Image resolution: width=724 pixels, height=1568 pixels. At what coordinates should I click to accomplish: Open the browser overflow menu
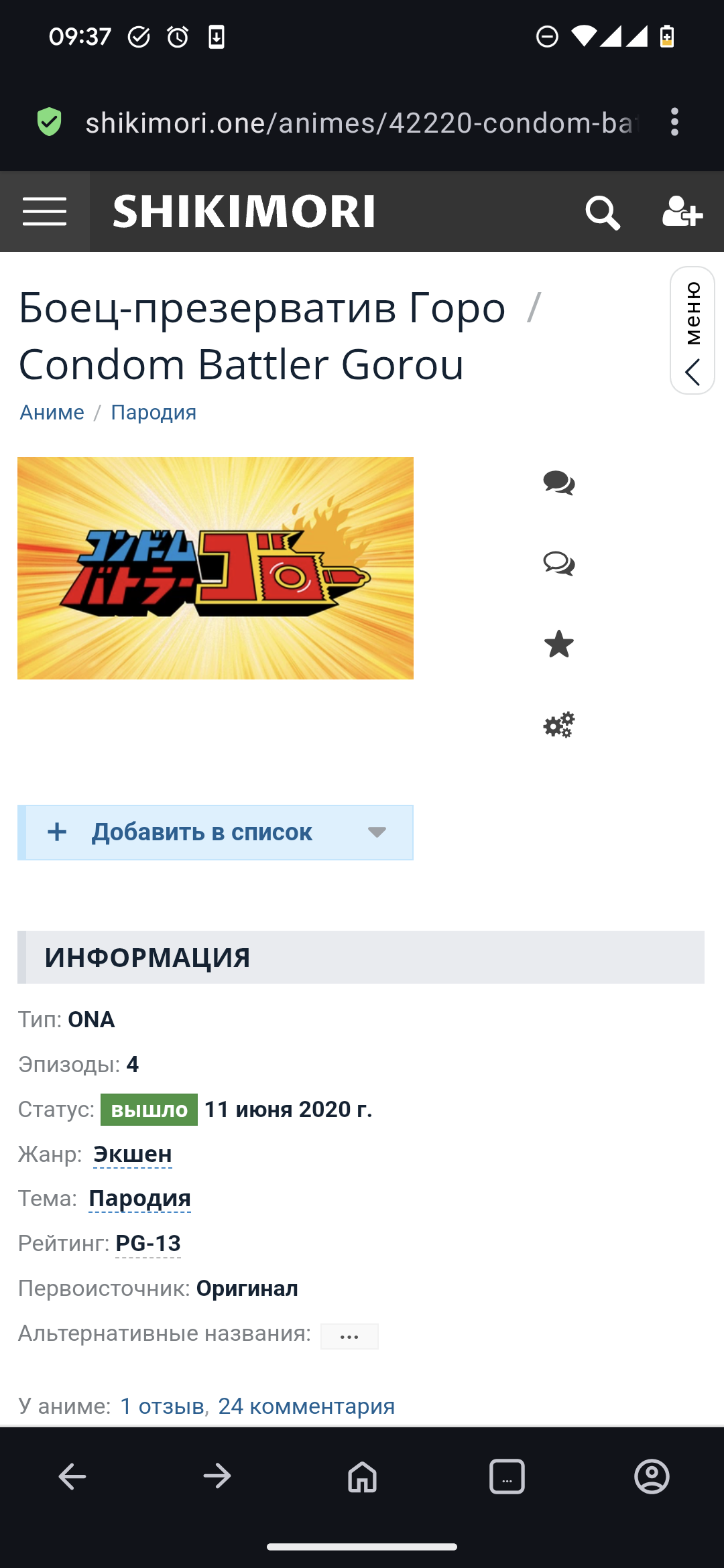[x=674, y=122]
